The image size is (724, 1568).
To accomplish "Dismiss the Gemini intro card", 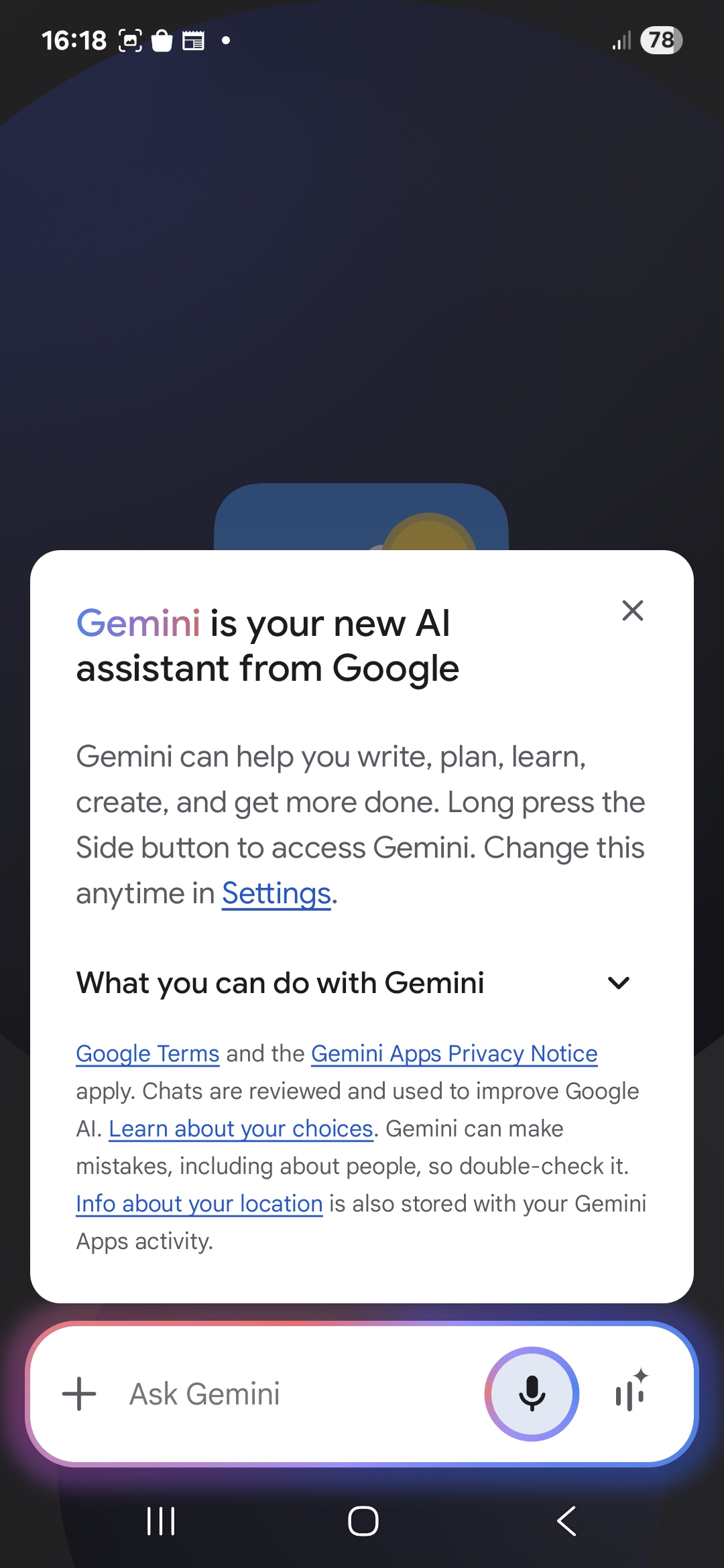I will click(x=633, y=610).
